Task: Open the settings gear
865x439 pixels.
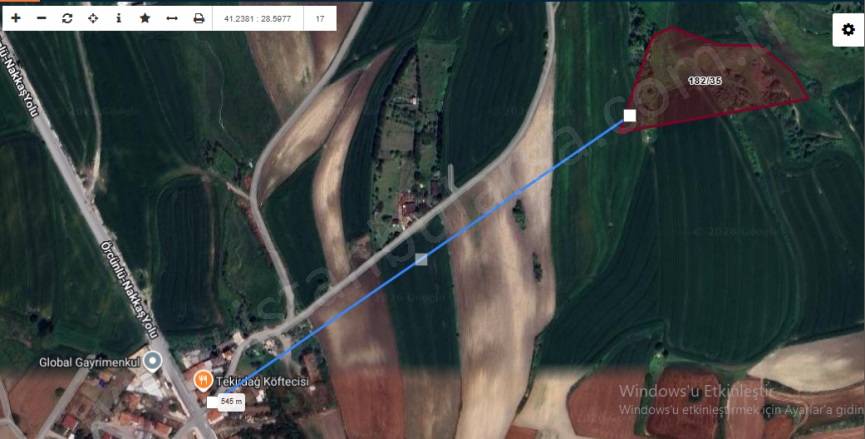Action: click(848, 30)
